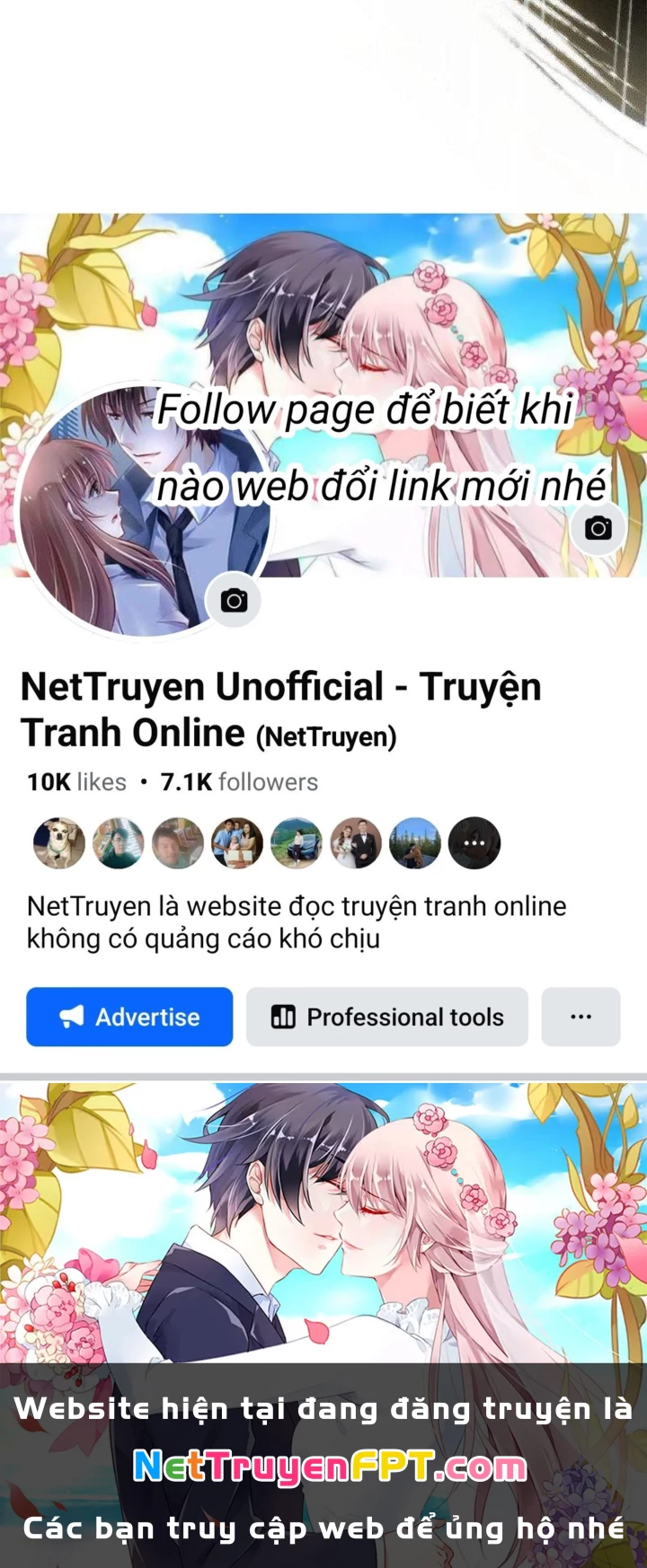Select the wedding couple follower avatar
The image size is (647, 1568).
358,843
